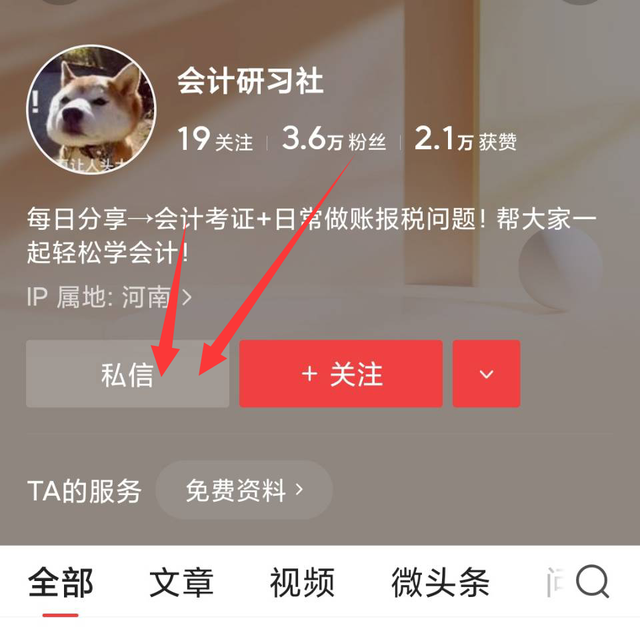
Task: Open IP 属地 河南 details
Action: coord(110,297)
